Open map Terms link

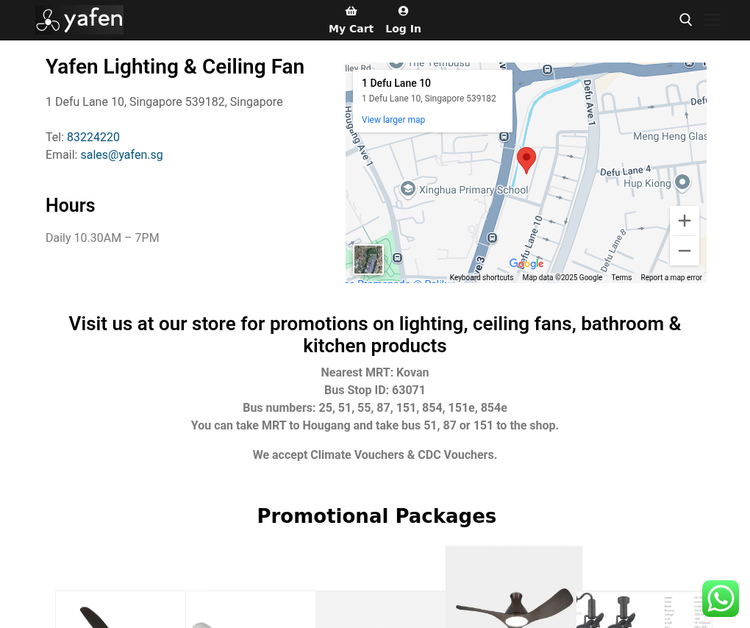pyautogui.click(x=621, y=278)
